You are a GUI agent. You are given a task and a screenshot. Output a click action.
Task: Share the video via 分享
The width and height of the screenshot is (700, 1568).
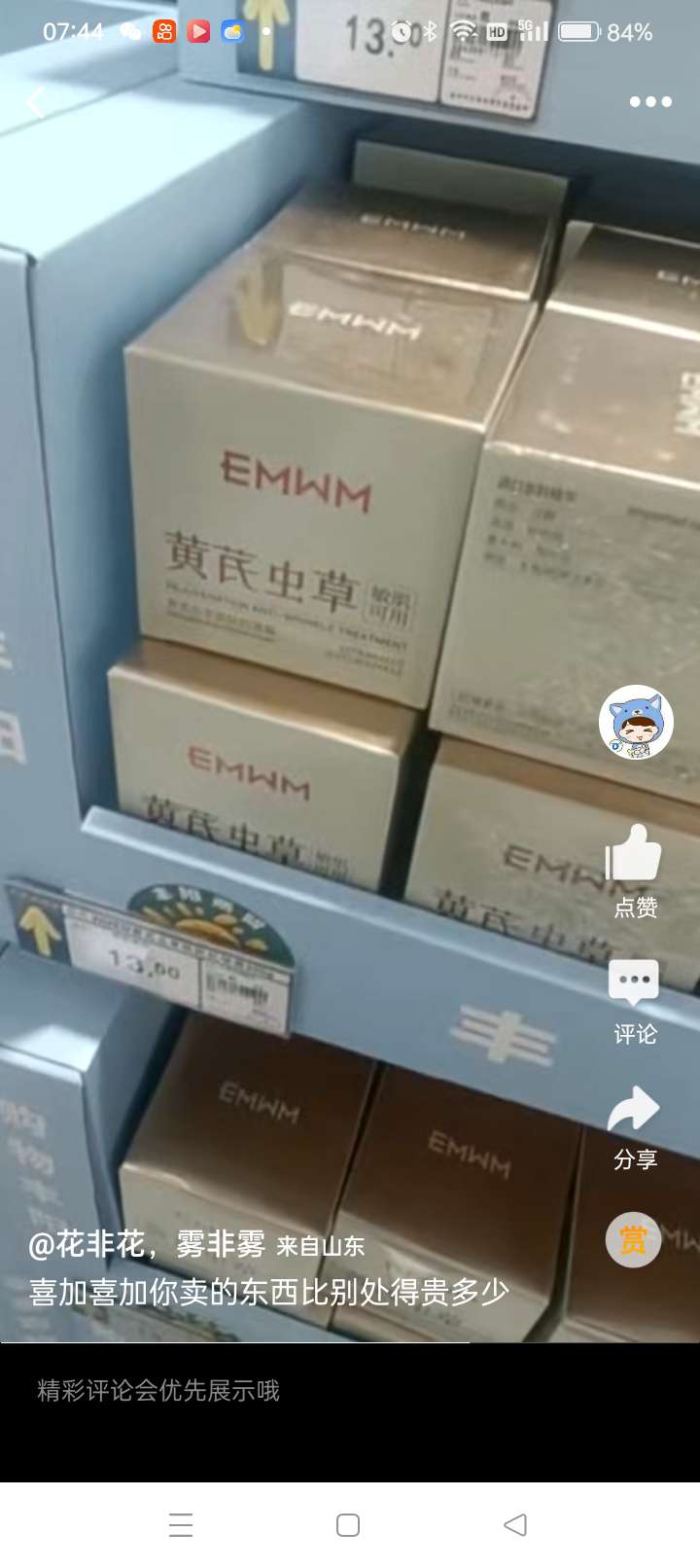tap(635, 1128)
